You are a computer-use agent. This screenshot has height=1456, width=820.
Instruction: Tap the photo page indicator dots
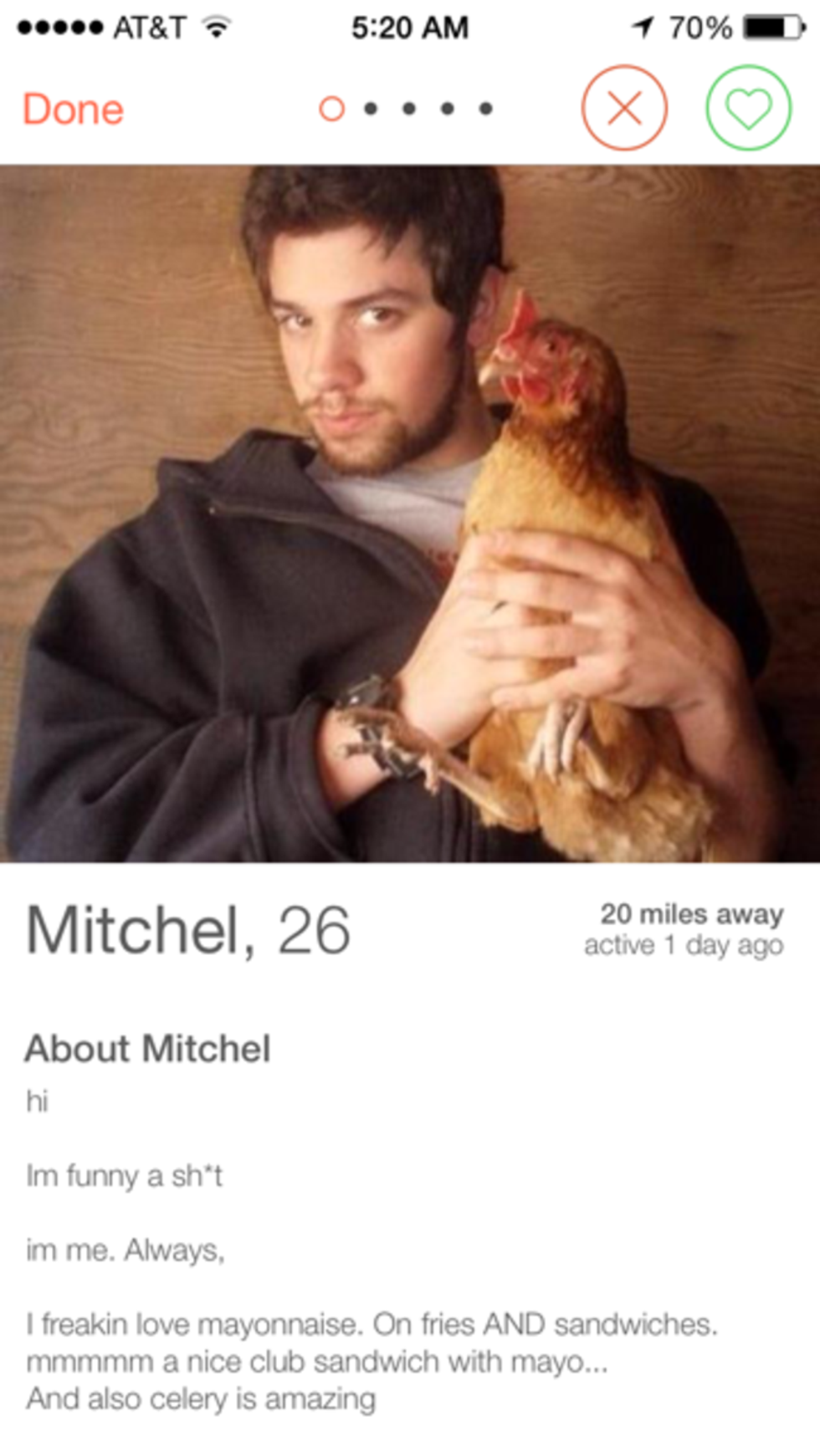coord(407,109)
